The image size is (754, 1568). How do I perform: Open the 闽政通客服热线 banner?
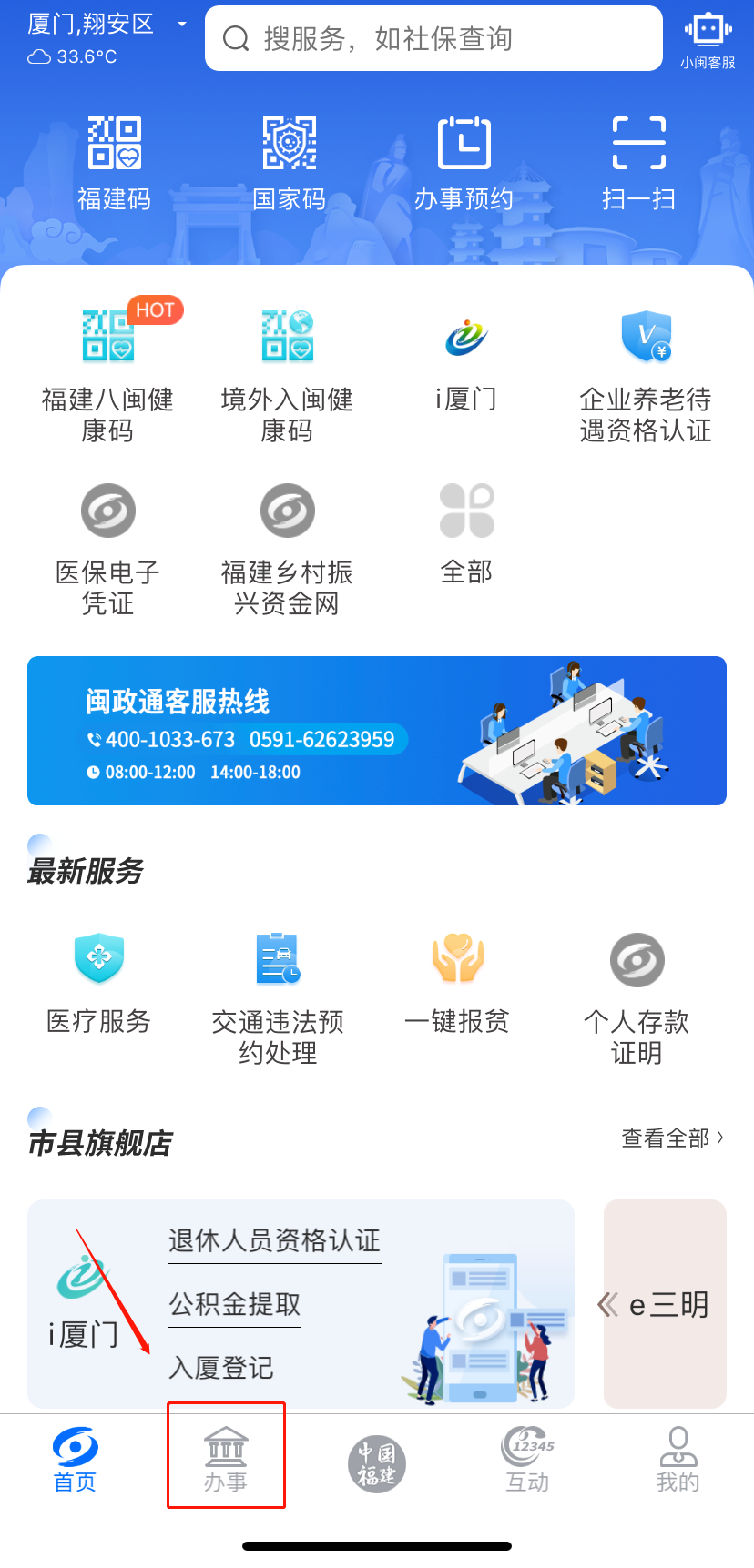(377, 731)
